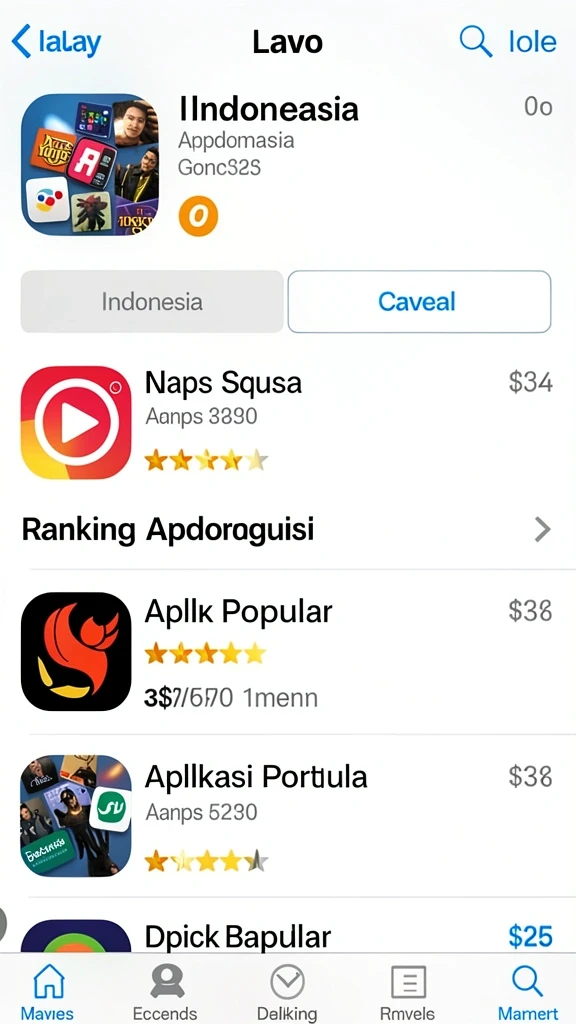This screenshot has height=1024, width=576.
Task: Select the Indonesia segment
Action: pos(152,302)
